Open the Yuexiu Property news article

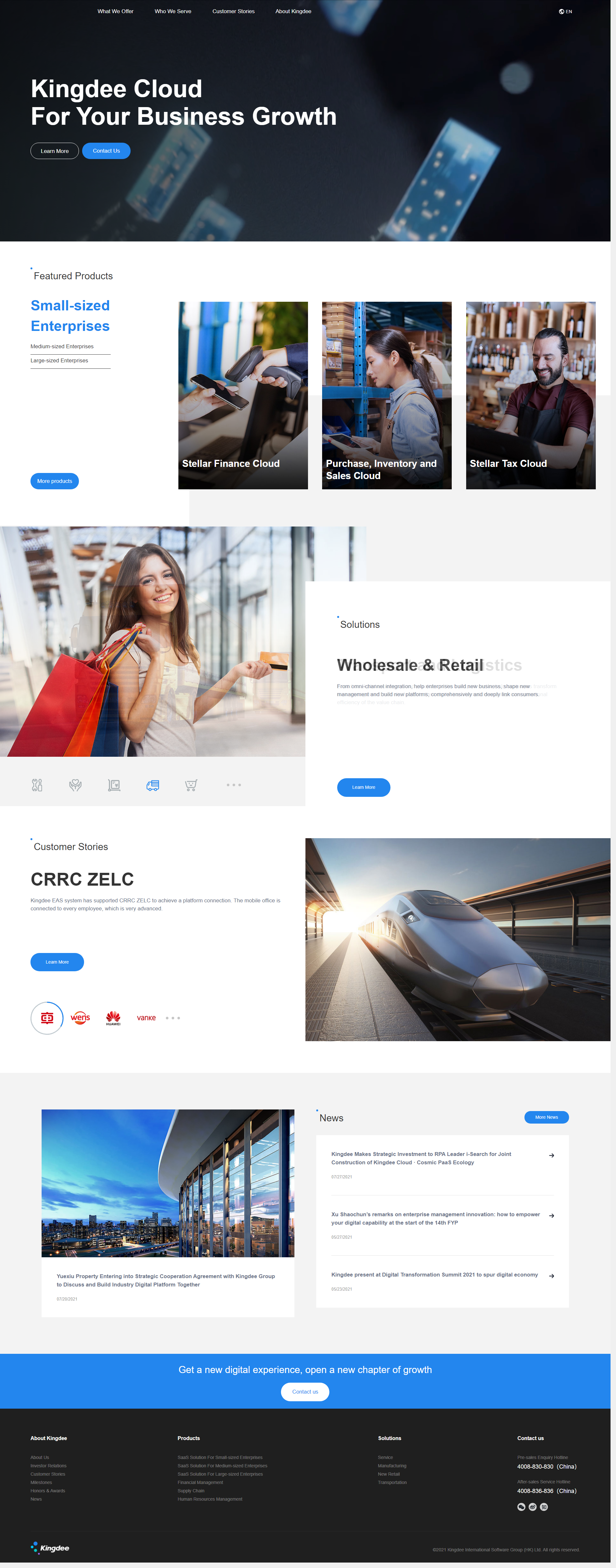pyautogui.click(x=166, y=1280)
